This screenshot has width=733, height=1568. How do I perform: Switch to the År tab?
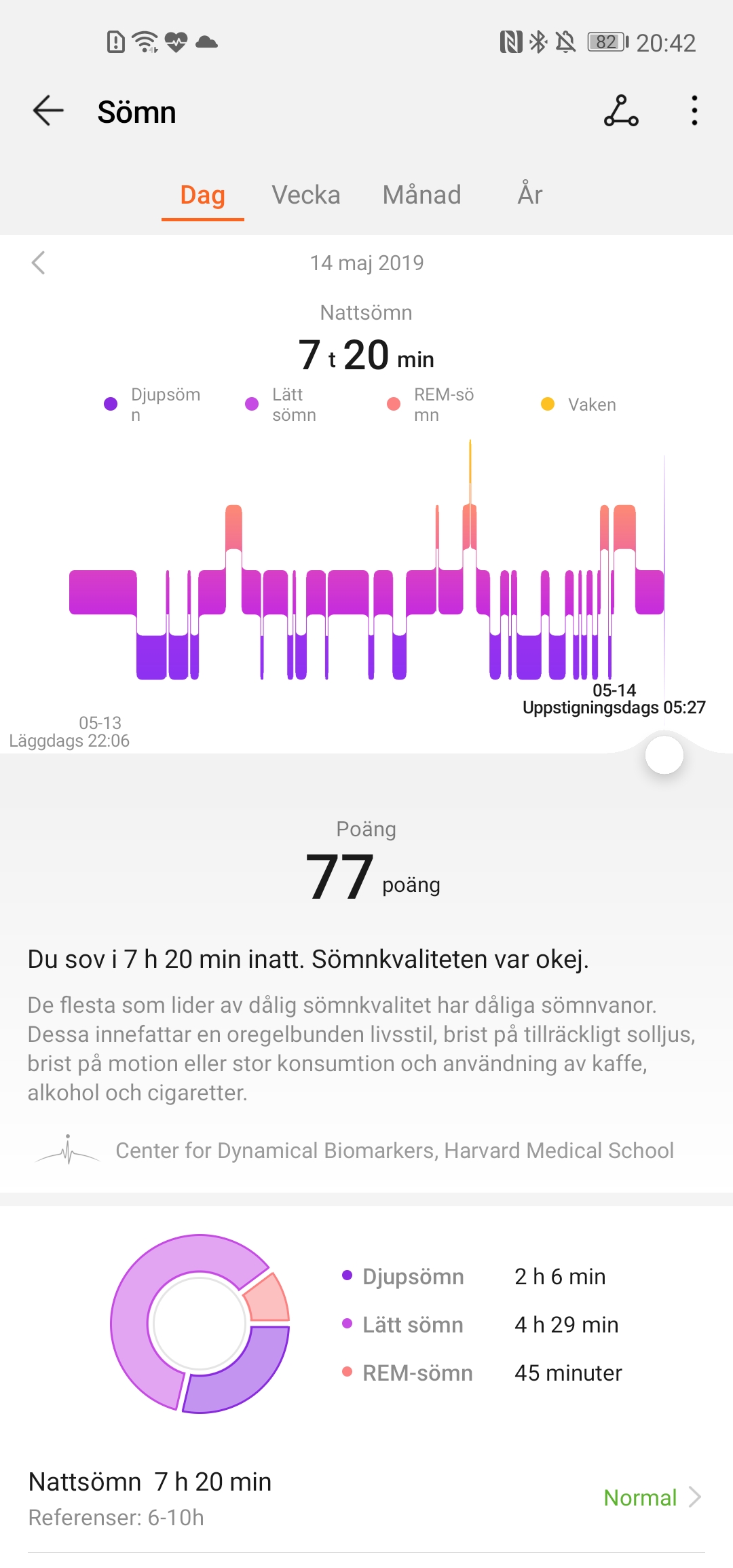pyautogui.click(x=530, y=195)
